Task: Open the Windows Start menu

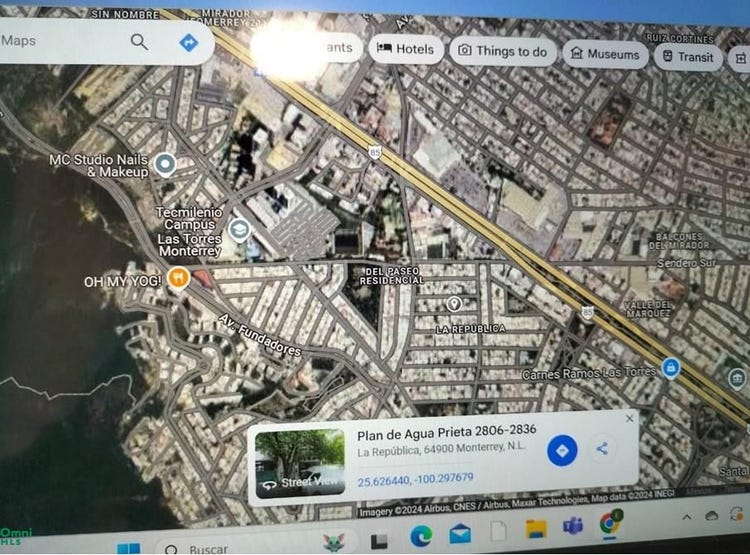Action: pos(128,549)
